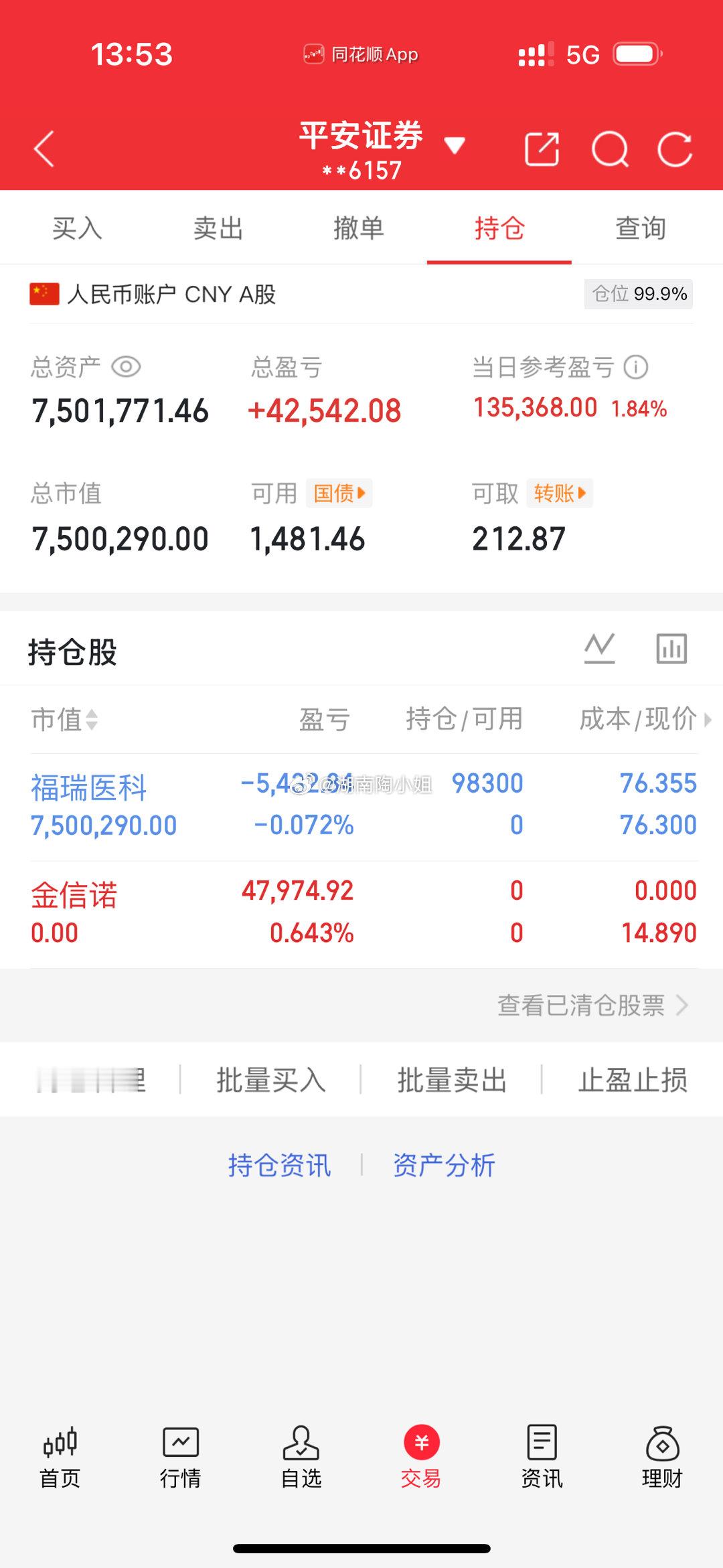Open the 查询 tab

tap(641, 228)
